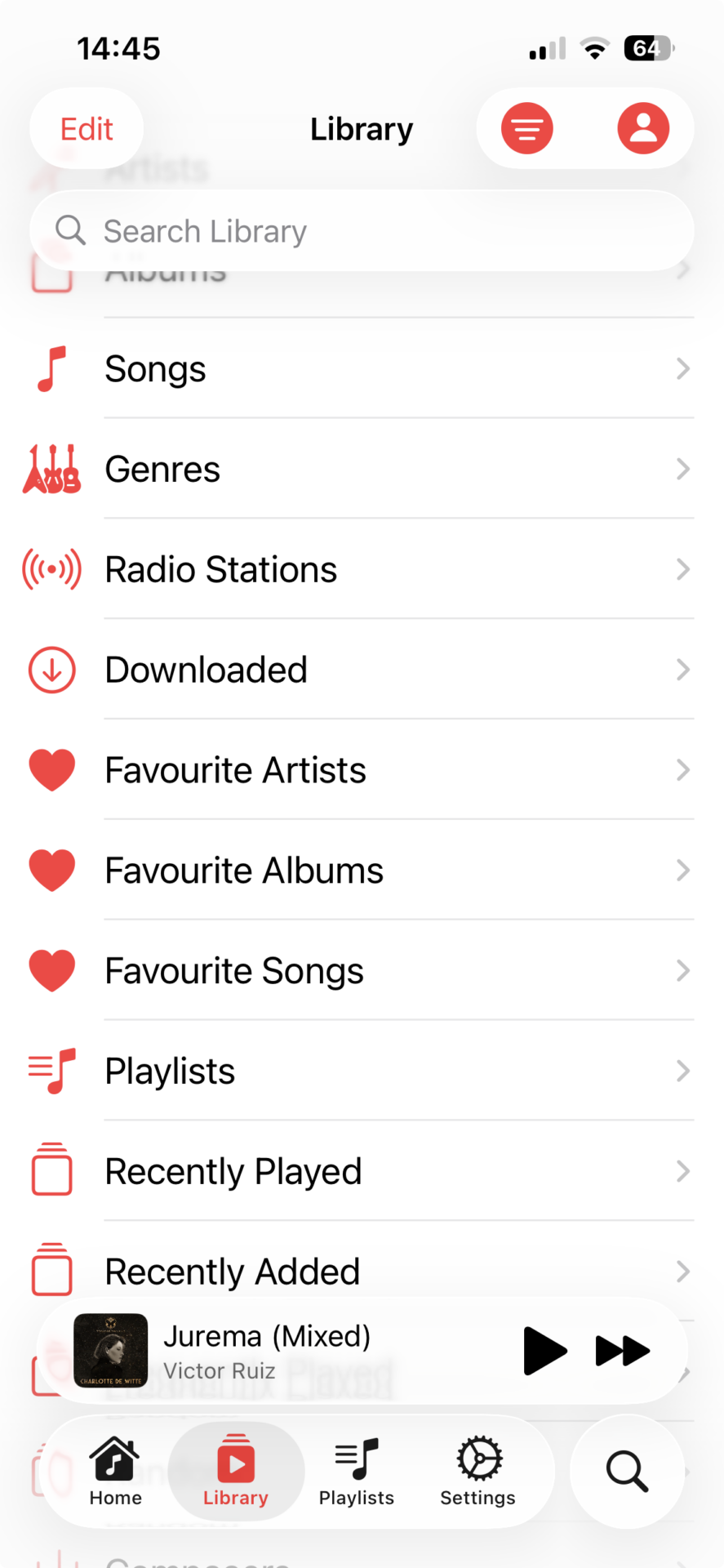This screenshot has width=724, height=1568.
Task: Open the filter options icon
Action: pyautogui.click(x=527, y=129)
